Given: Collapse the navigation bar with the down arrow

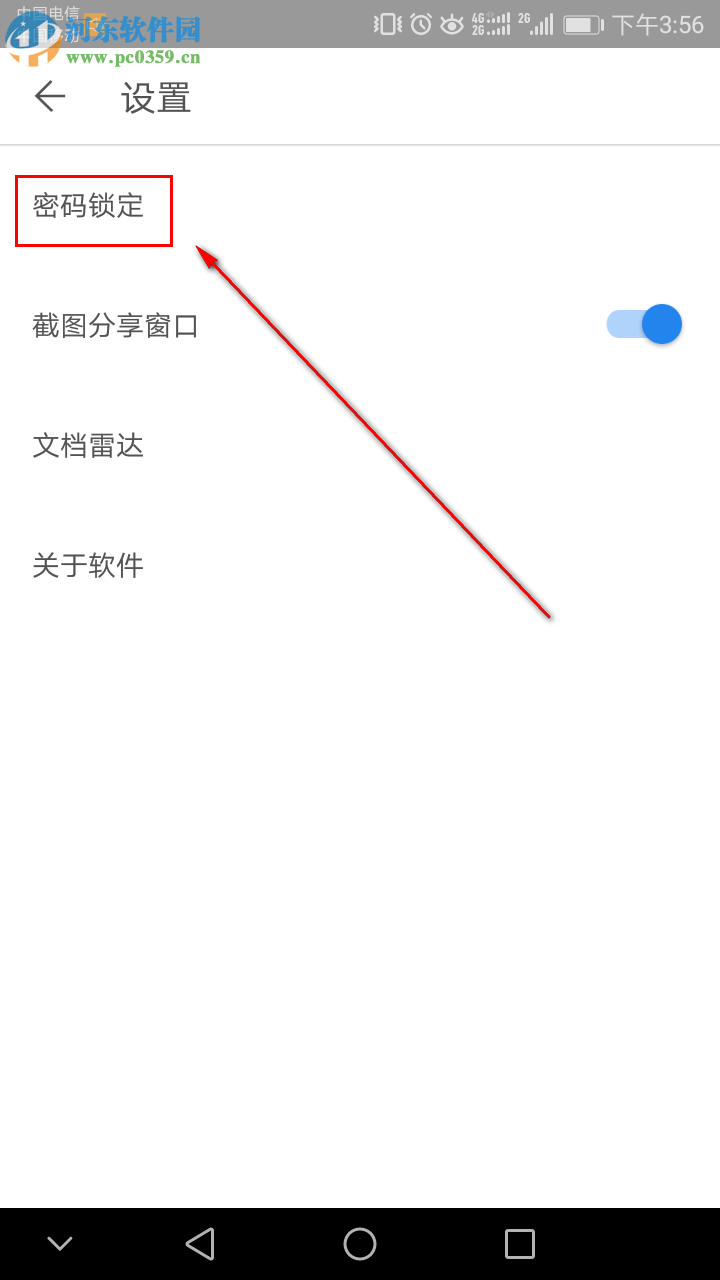Looking at the screenshot, I should [x=58, y=1243].
